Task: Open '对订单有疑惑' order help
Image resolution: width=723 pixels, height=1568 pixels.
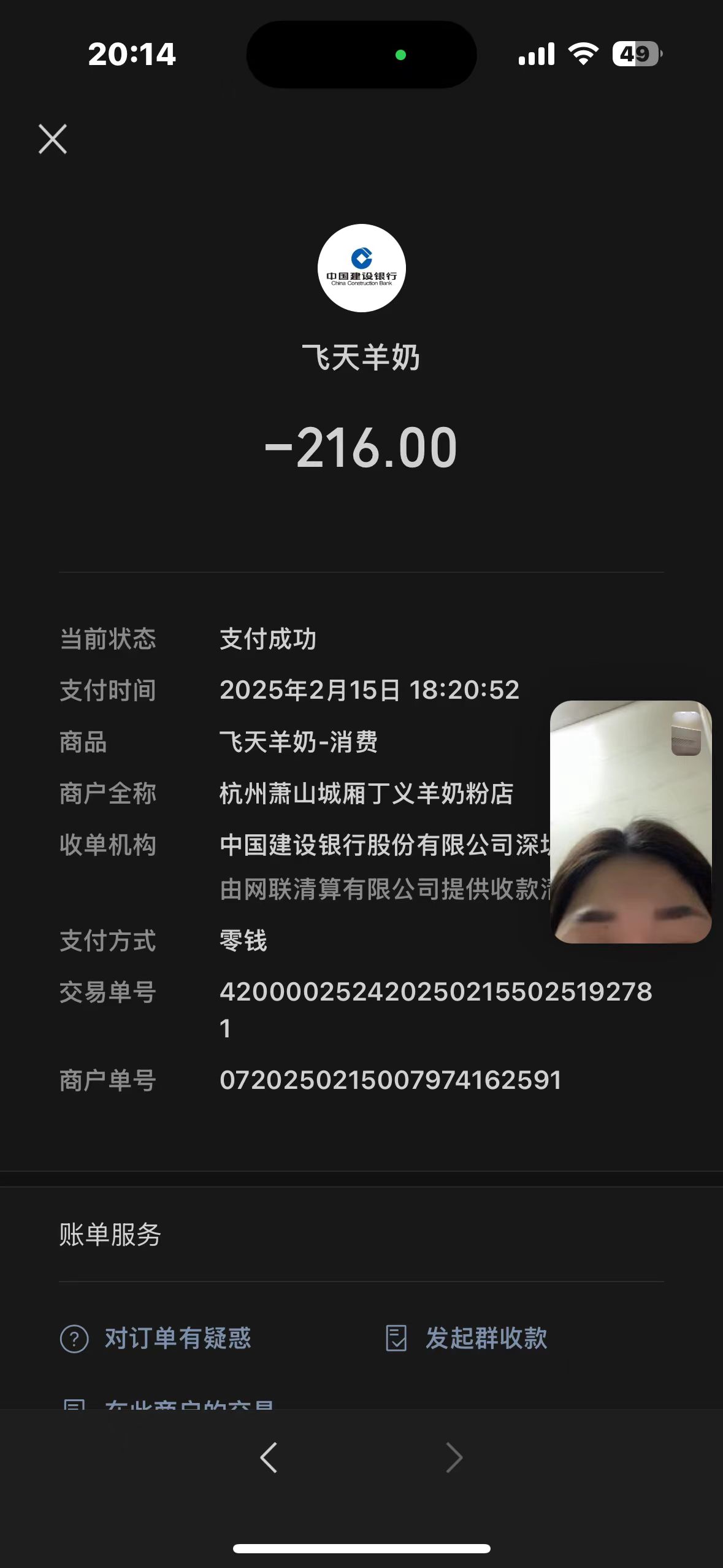Action: pos(156,1338)
